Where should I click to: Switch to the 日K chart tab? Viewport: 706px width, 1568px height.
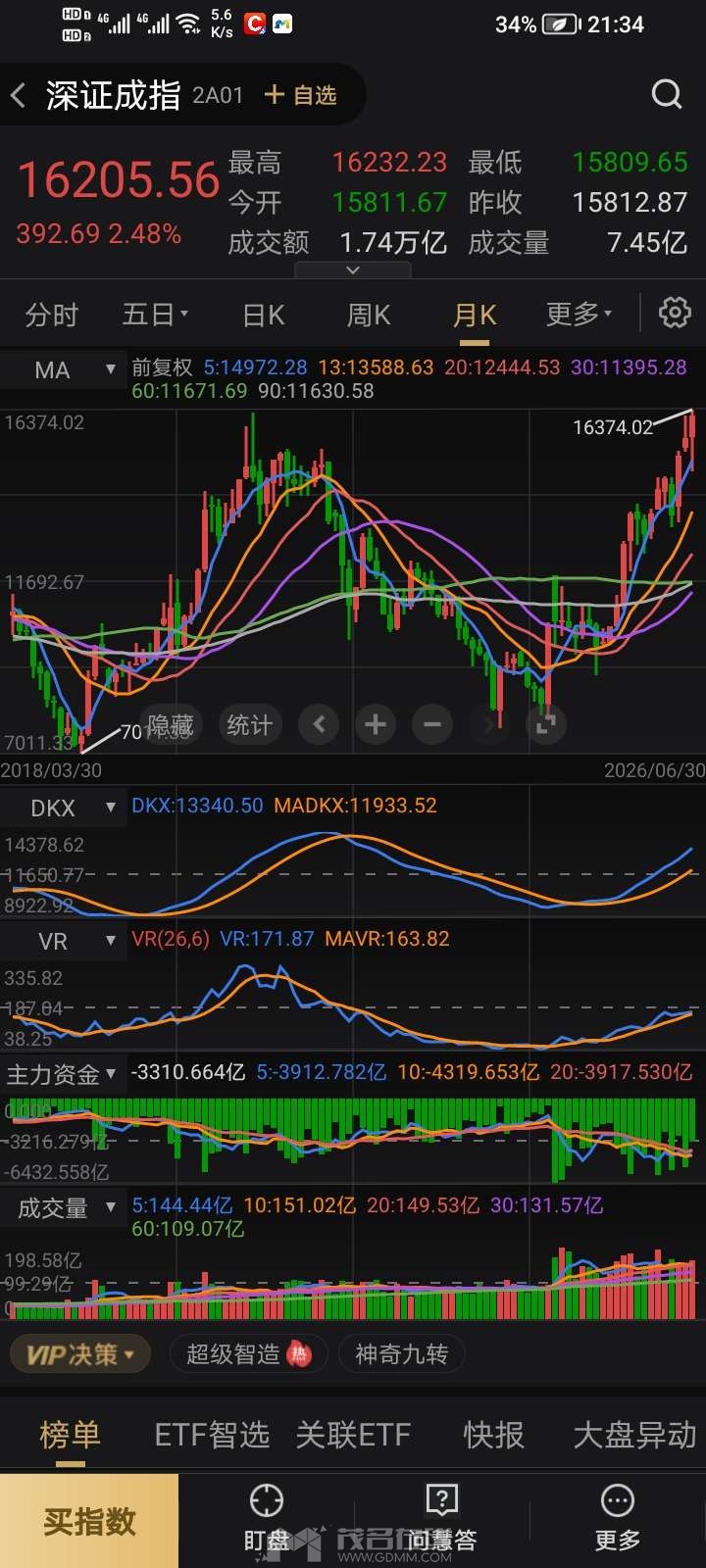click(x=264, y=315)
